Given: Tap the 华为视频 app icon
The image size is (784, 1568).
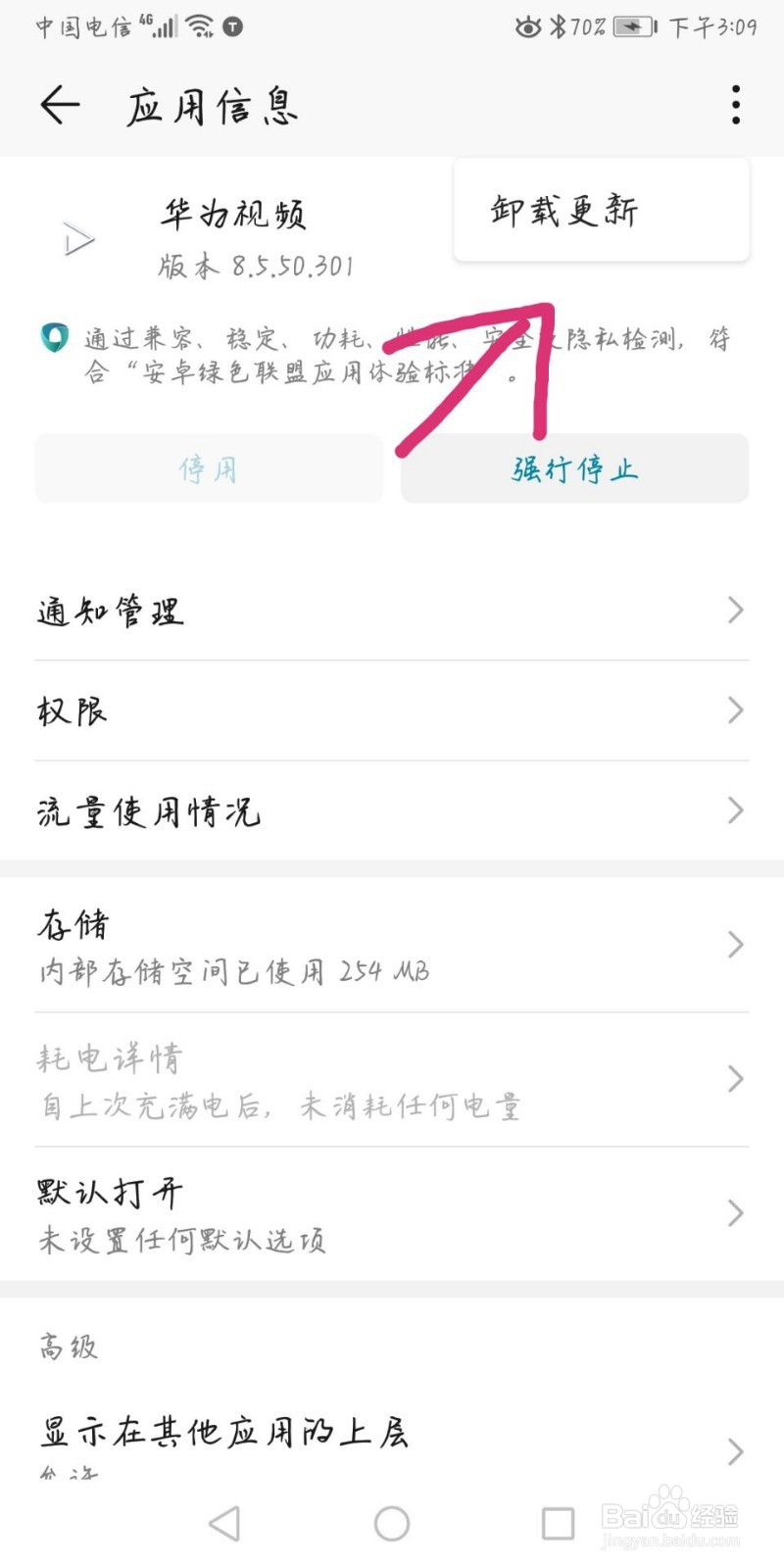Looking at the screenshot, I should click(x=78, y=238).
